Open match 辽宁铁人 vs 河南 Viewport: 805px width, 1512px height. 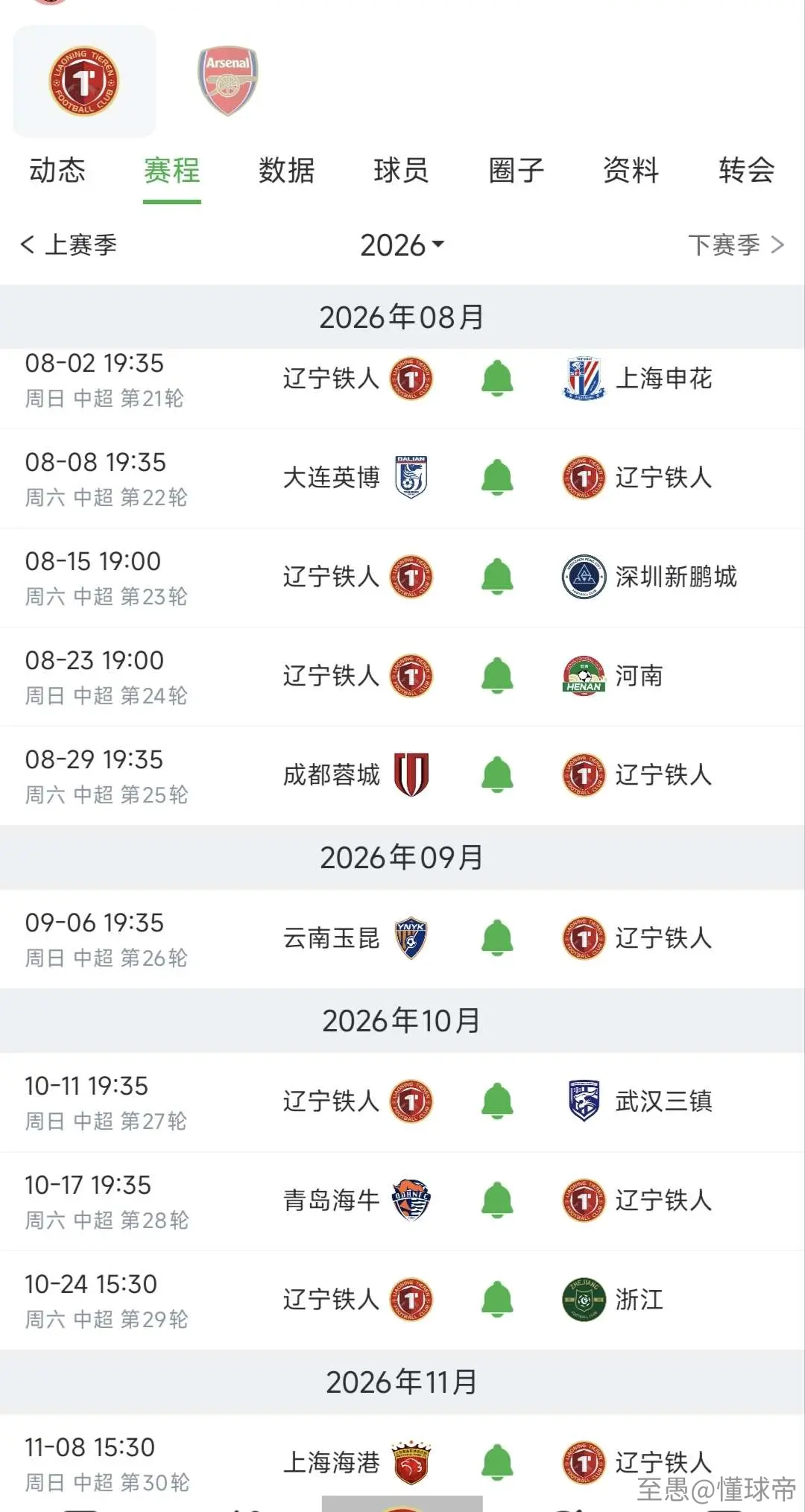pos(402,677)
